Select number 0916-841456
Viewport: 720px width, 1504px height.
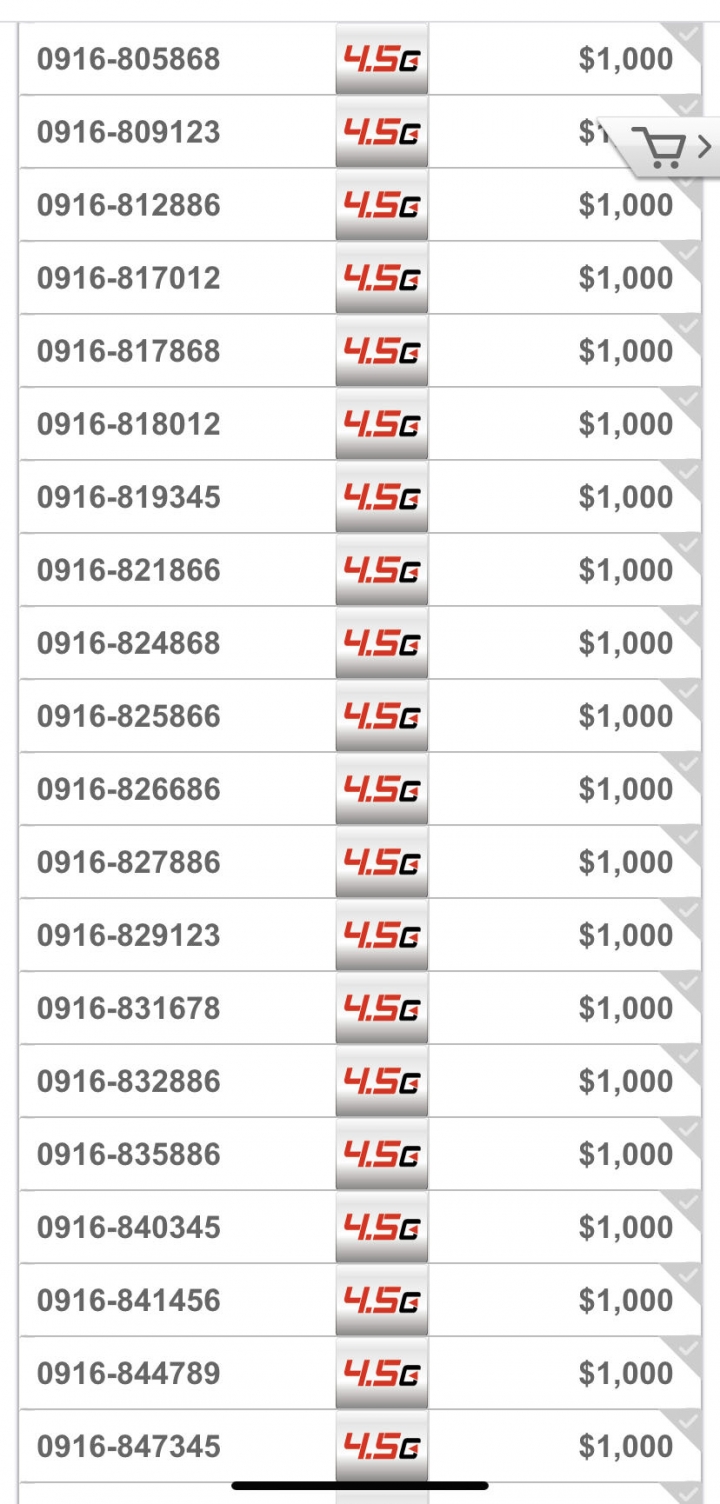coord(360,1300)
